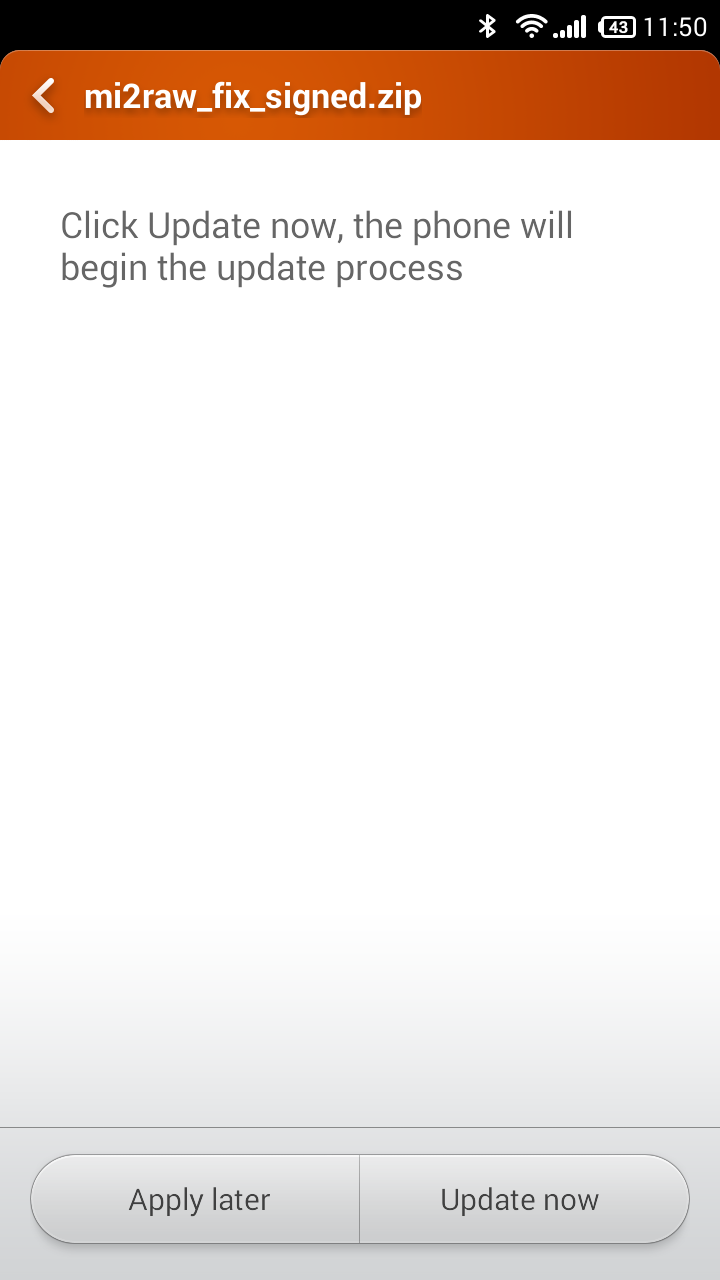Screen dimensions: 720x1280
Task: Go back using the header arrow
Action: 44,97
